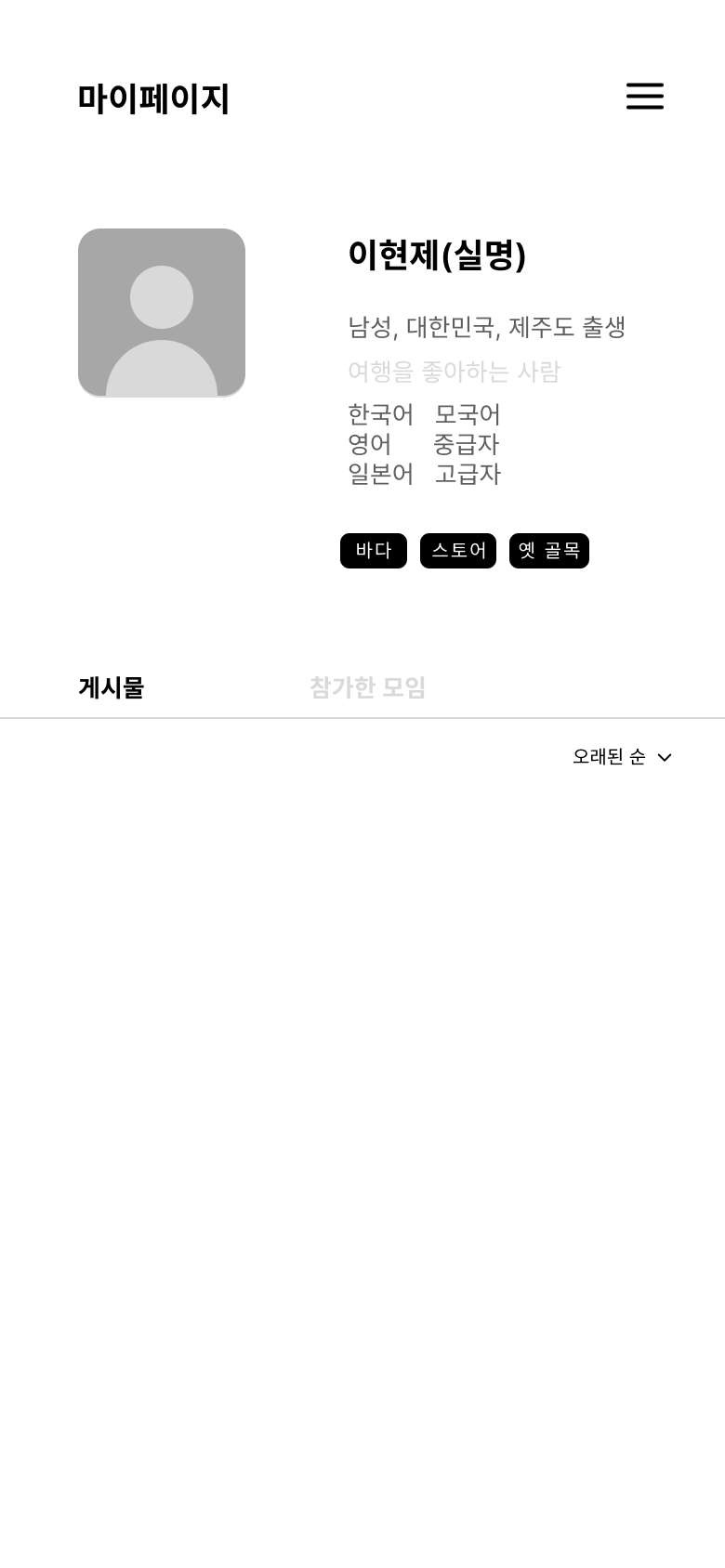Viewport: 725px width, 1568px height.
Task: Expand the 오래된 순 sort dropdown
Action: [622, 757]
